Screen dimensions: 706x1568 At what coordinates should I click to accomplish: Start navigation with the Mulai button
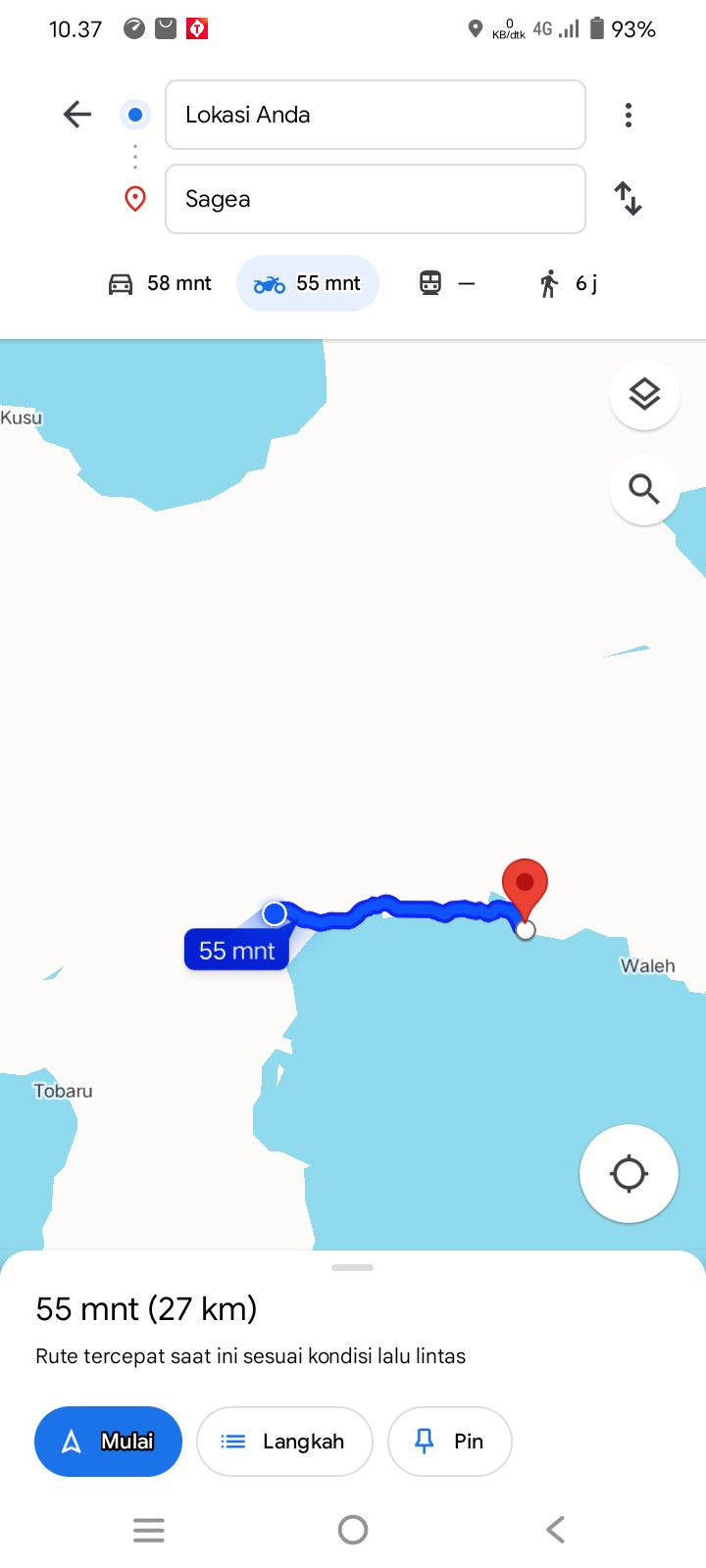click(108, 1442)
